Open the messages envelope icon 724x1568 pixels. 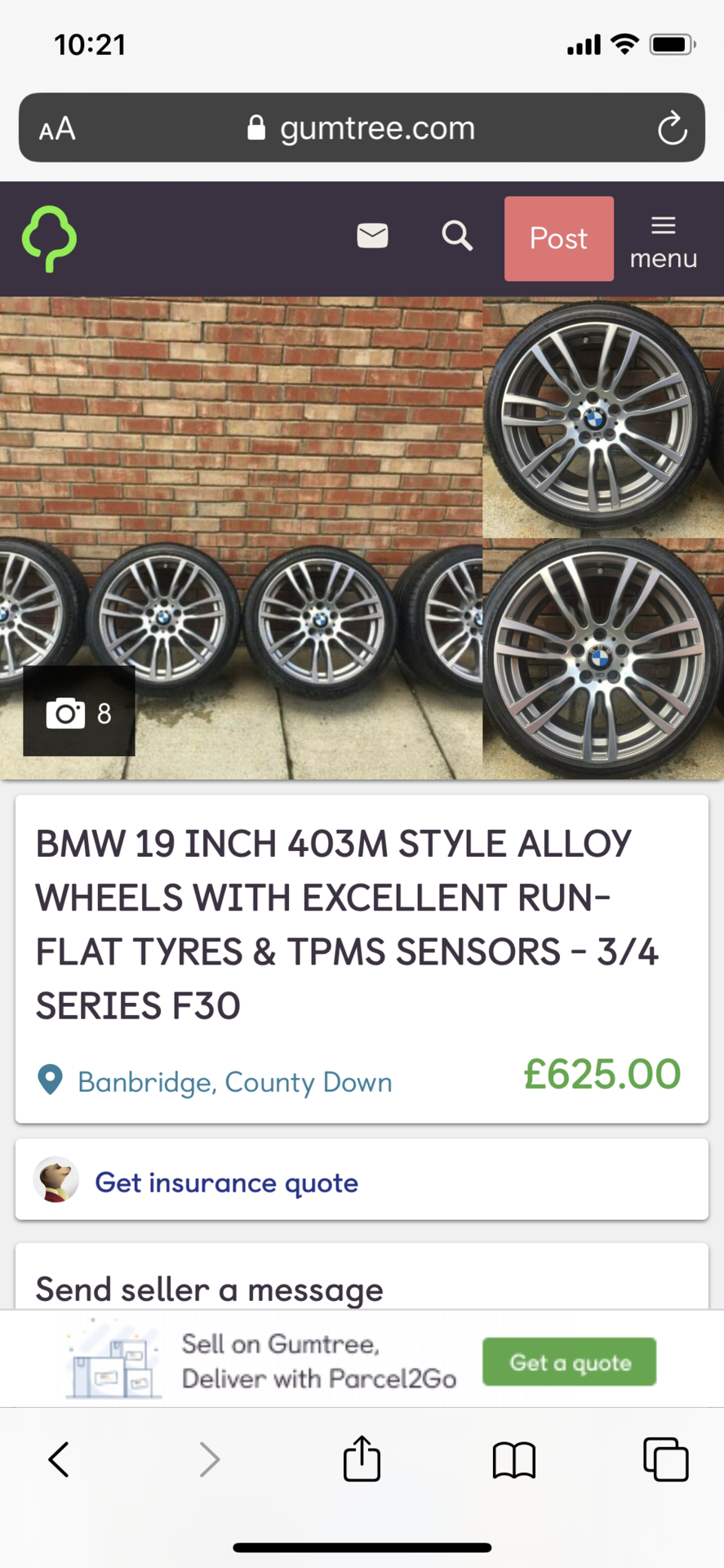[372, 236]
